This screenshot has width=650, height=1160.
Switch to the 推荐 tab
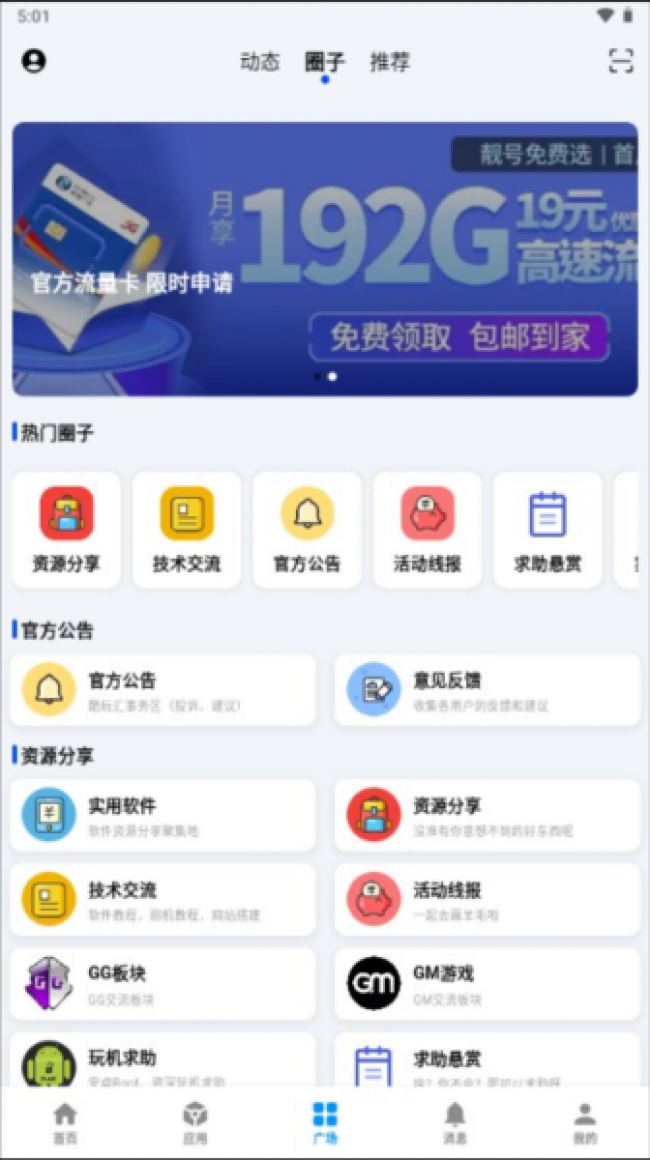390,62
